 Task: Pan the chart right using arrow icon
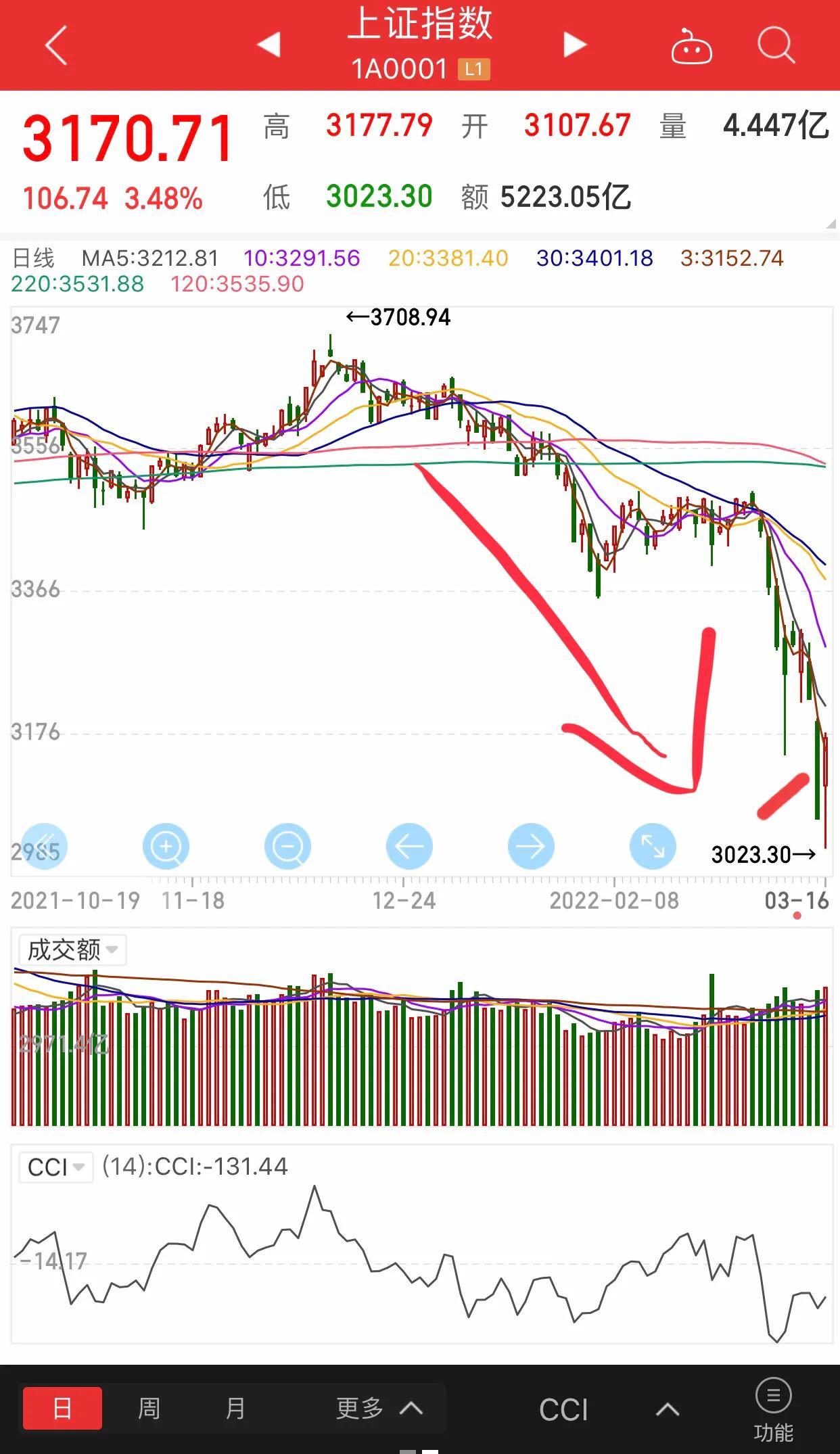tap(532, 846)
